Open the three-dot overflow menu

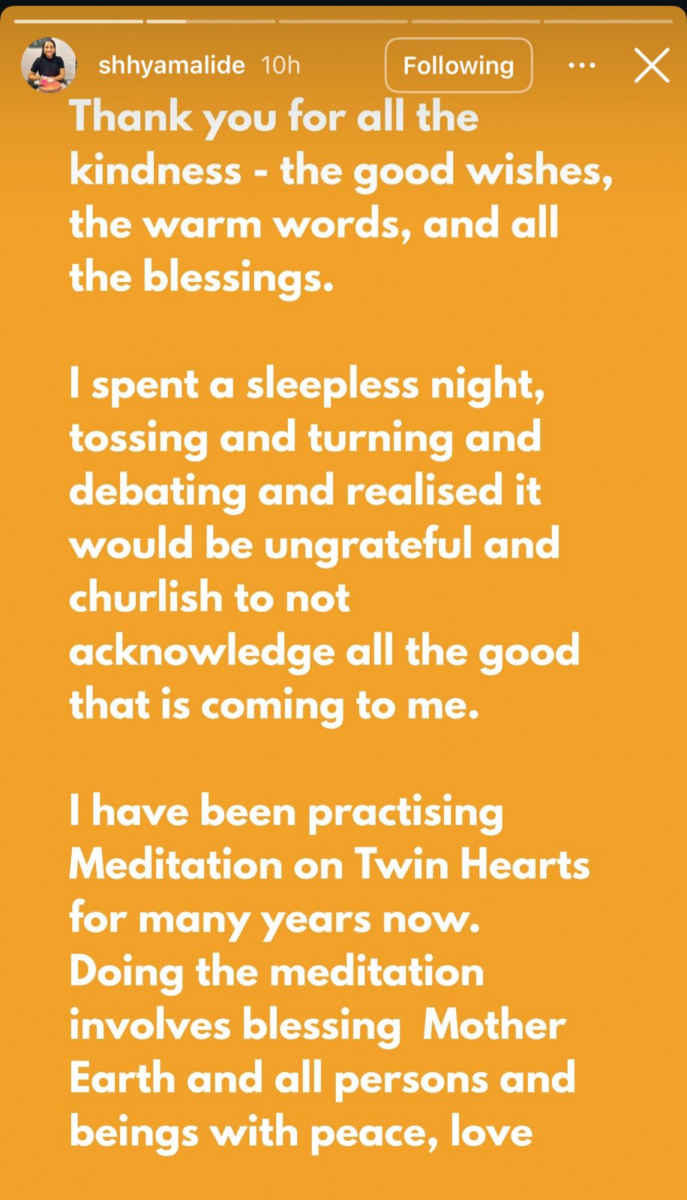pyautogui.click(x=581, y=66)
